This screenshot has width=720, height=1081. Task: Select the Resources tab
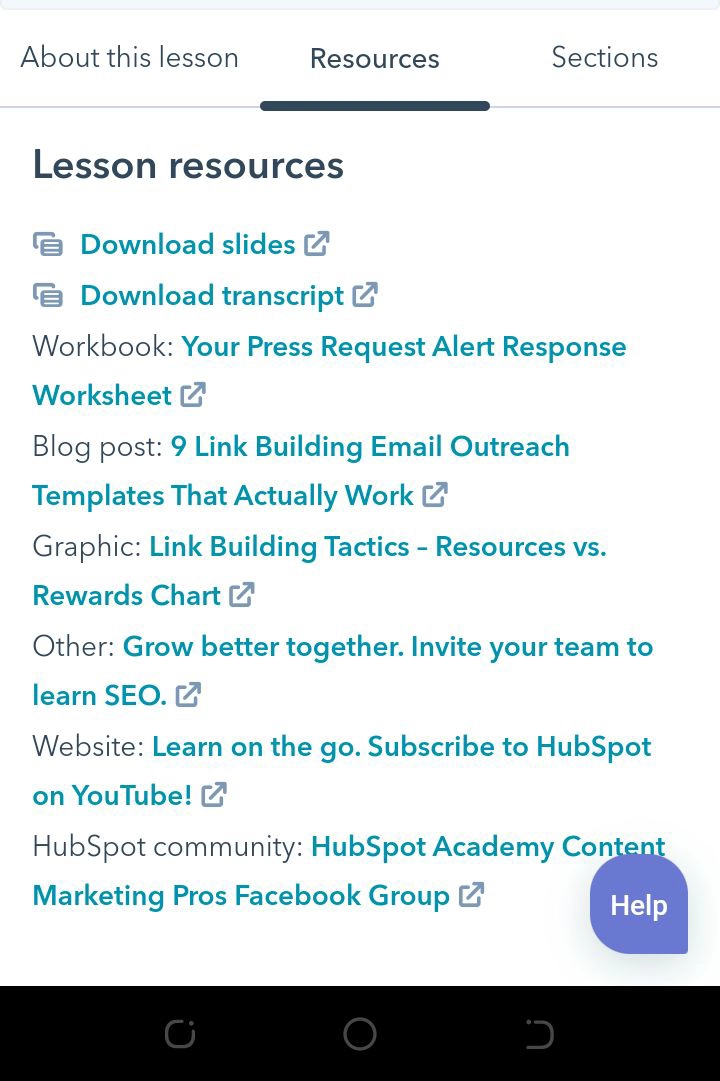click(374, 59)
